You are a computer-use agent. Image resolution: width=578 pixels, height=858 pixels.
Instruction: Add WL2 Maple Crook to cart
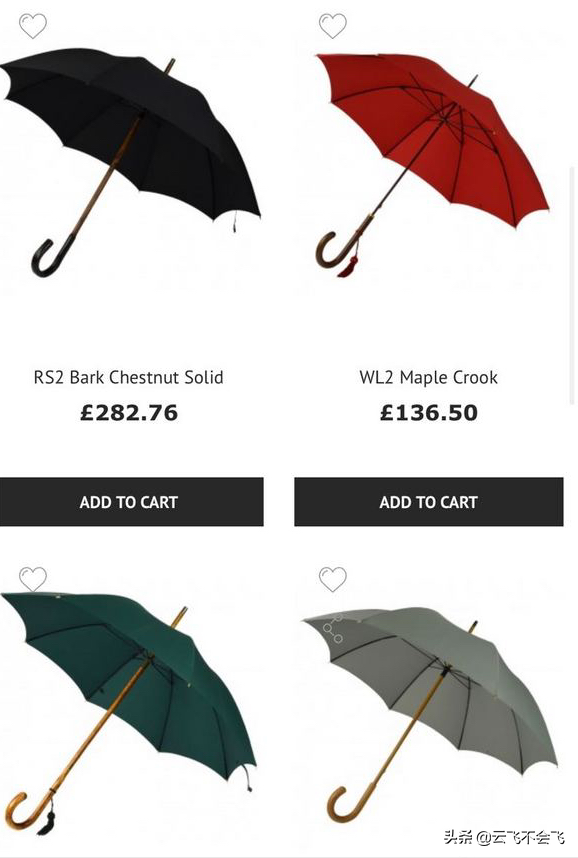(429, 502)
